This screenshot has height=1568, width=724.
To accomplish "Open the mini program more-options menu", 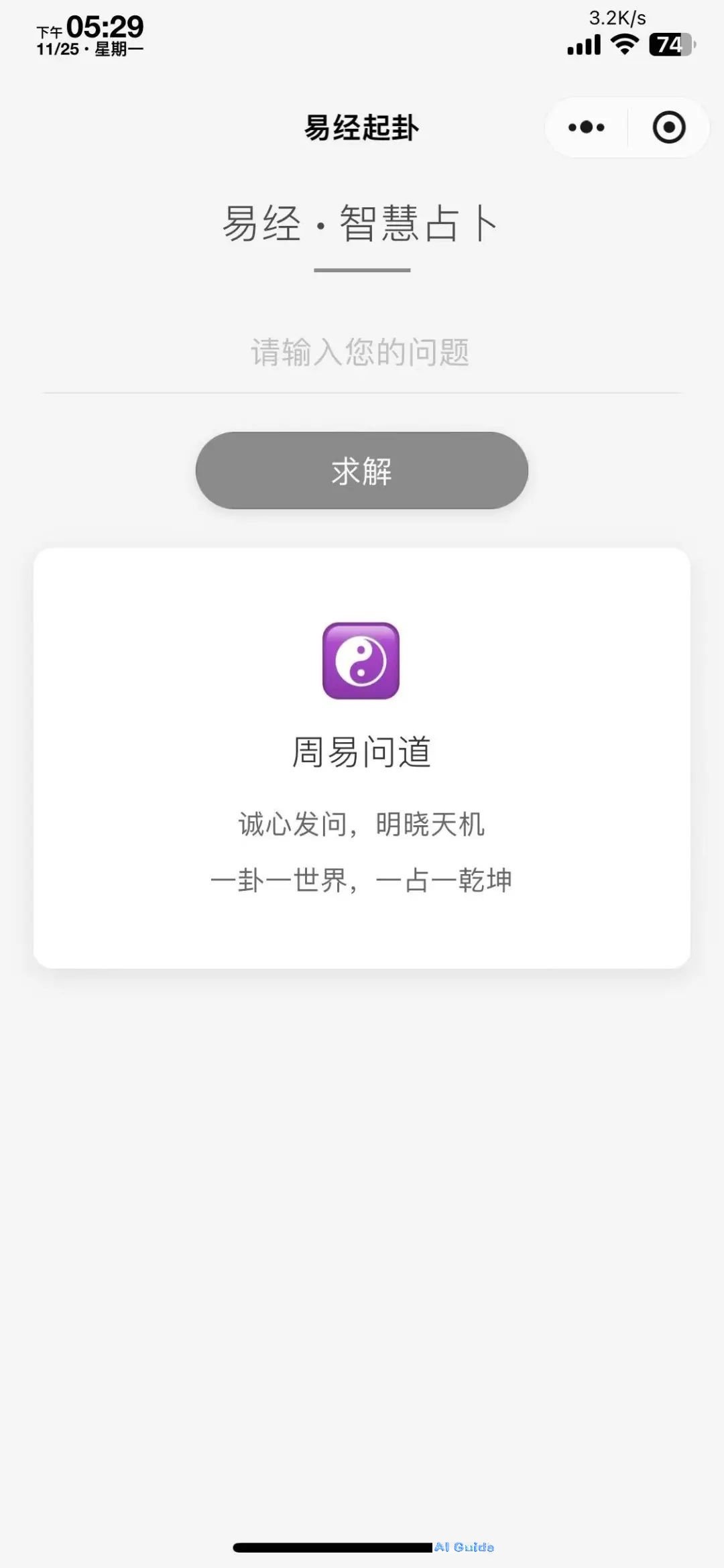I will pos(587,127).
